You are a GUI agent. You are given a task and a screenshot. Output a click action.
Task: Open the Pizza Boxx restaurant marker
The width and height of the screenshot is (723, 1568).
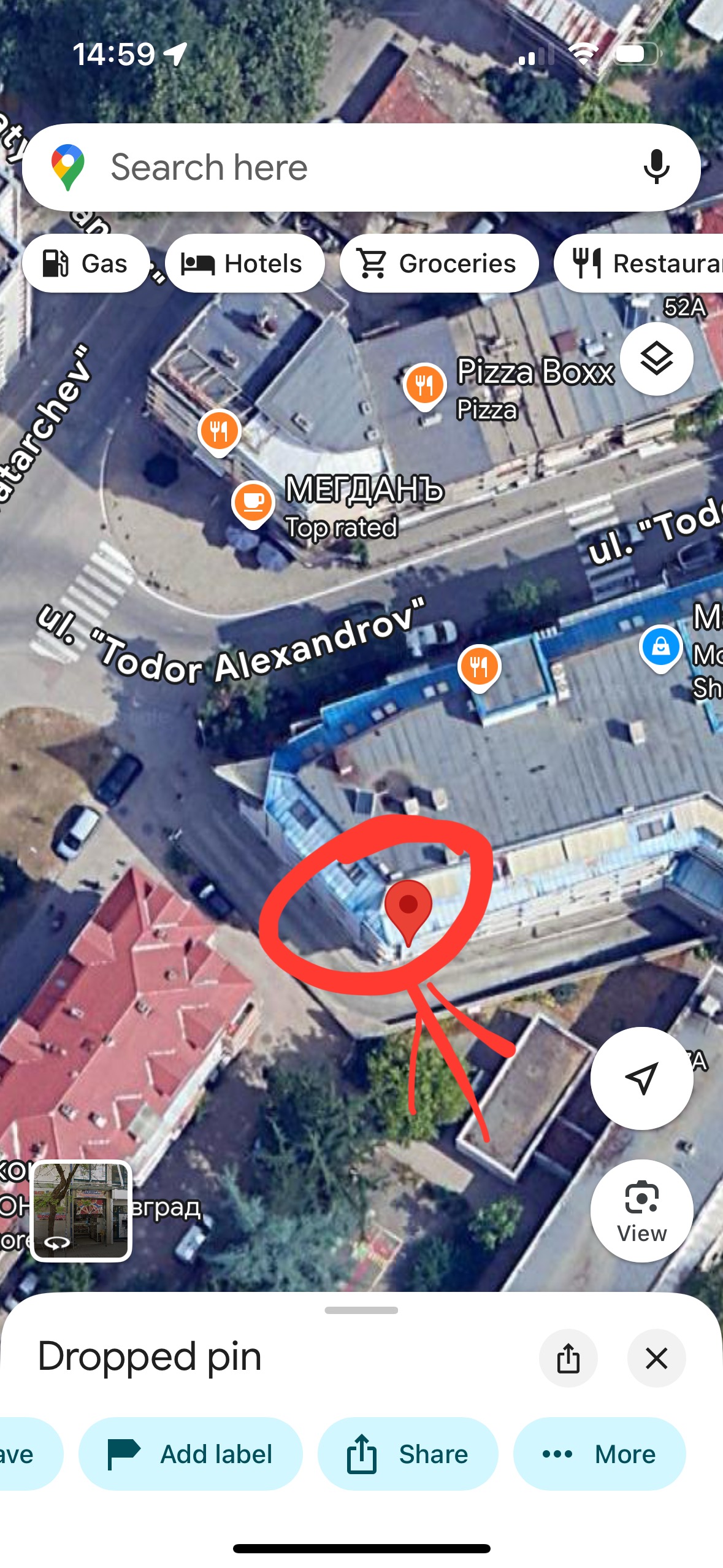tap(424, 386)
